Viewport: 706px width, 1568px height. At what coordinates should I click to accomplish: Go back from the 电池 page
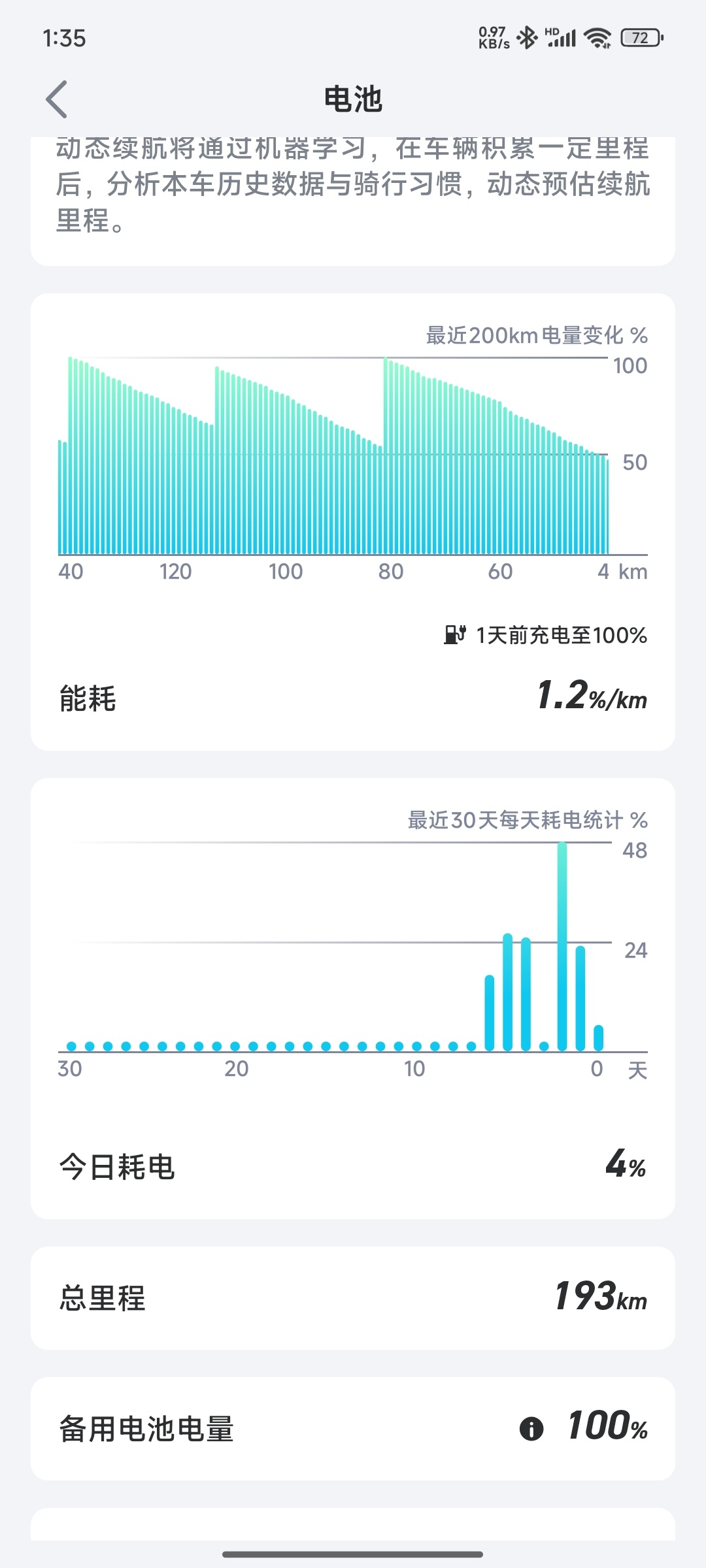click(58, 99)
